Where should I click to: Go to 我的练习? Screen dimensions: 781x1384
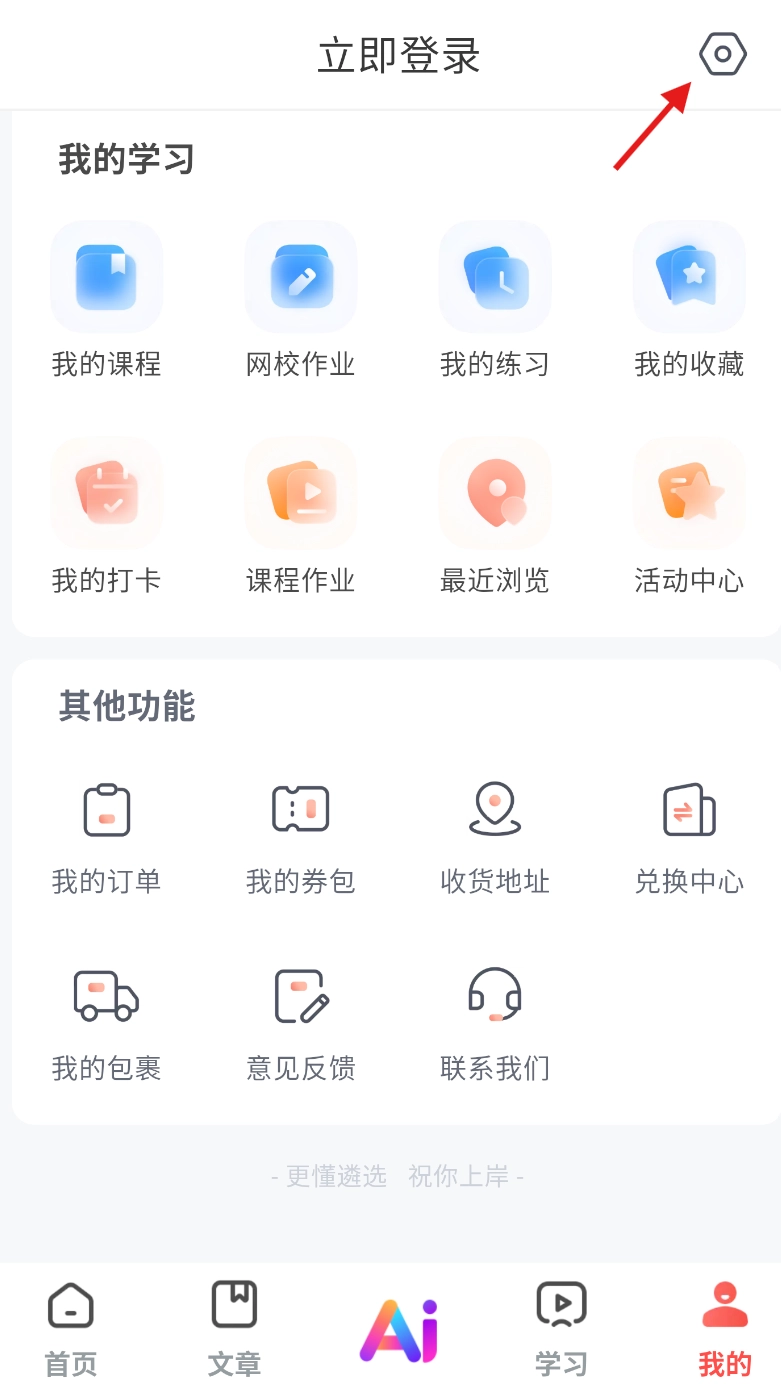coord(494,300)
